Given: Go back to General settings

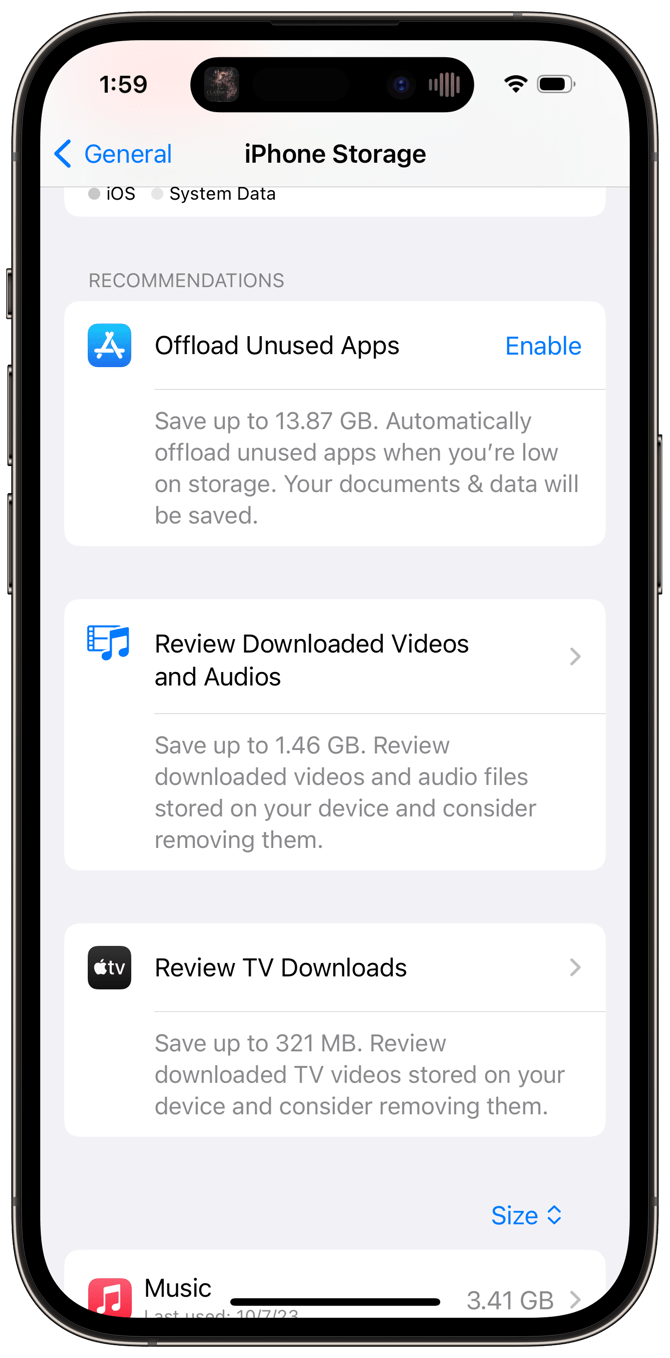Looking at the screenshot, I should click(x=112, y=154).
